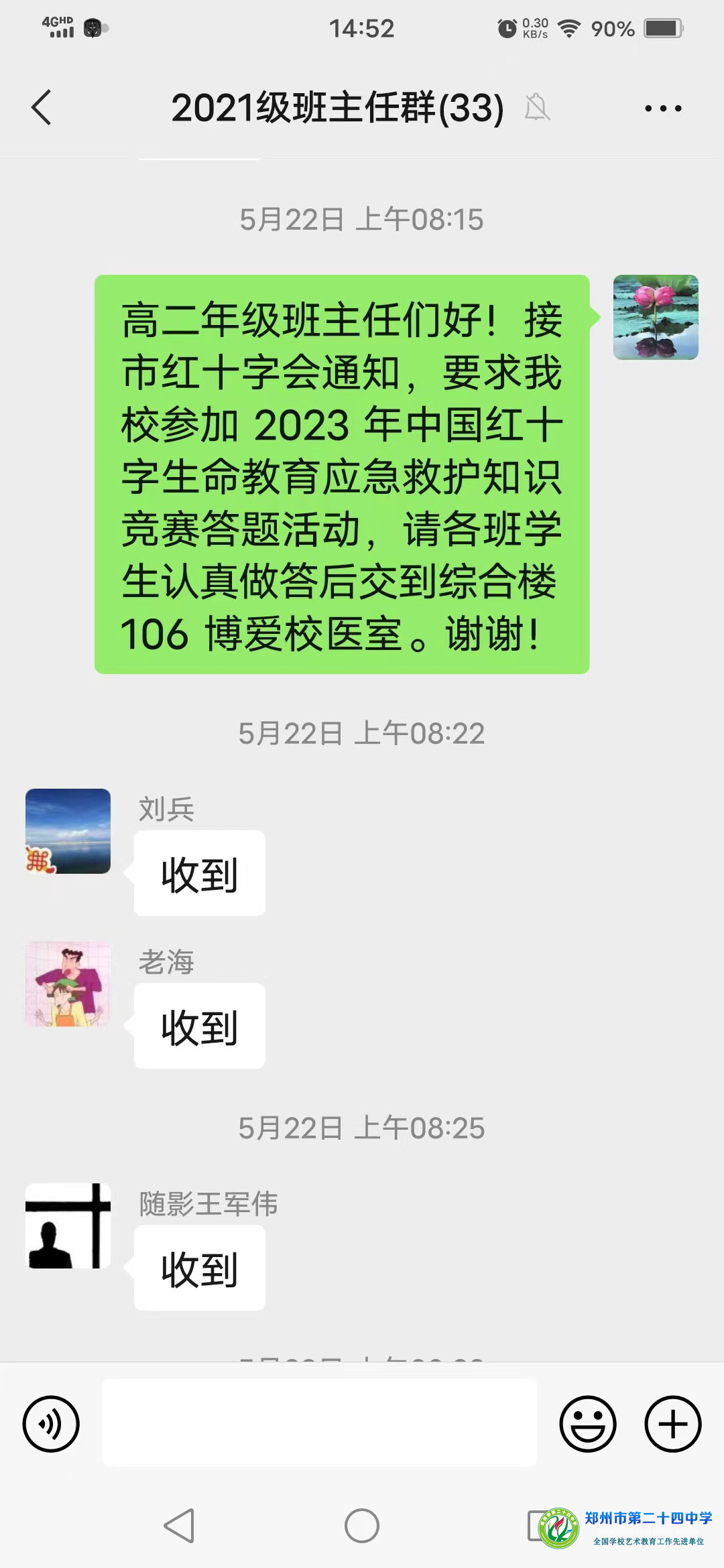This screenshot has height=1568, width=724.
Task: Tap the system back navigation button
Action: (x=180, y=1526)
